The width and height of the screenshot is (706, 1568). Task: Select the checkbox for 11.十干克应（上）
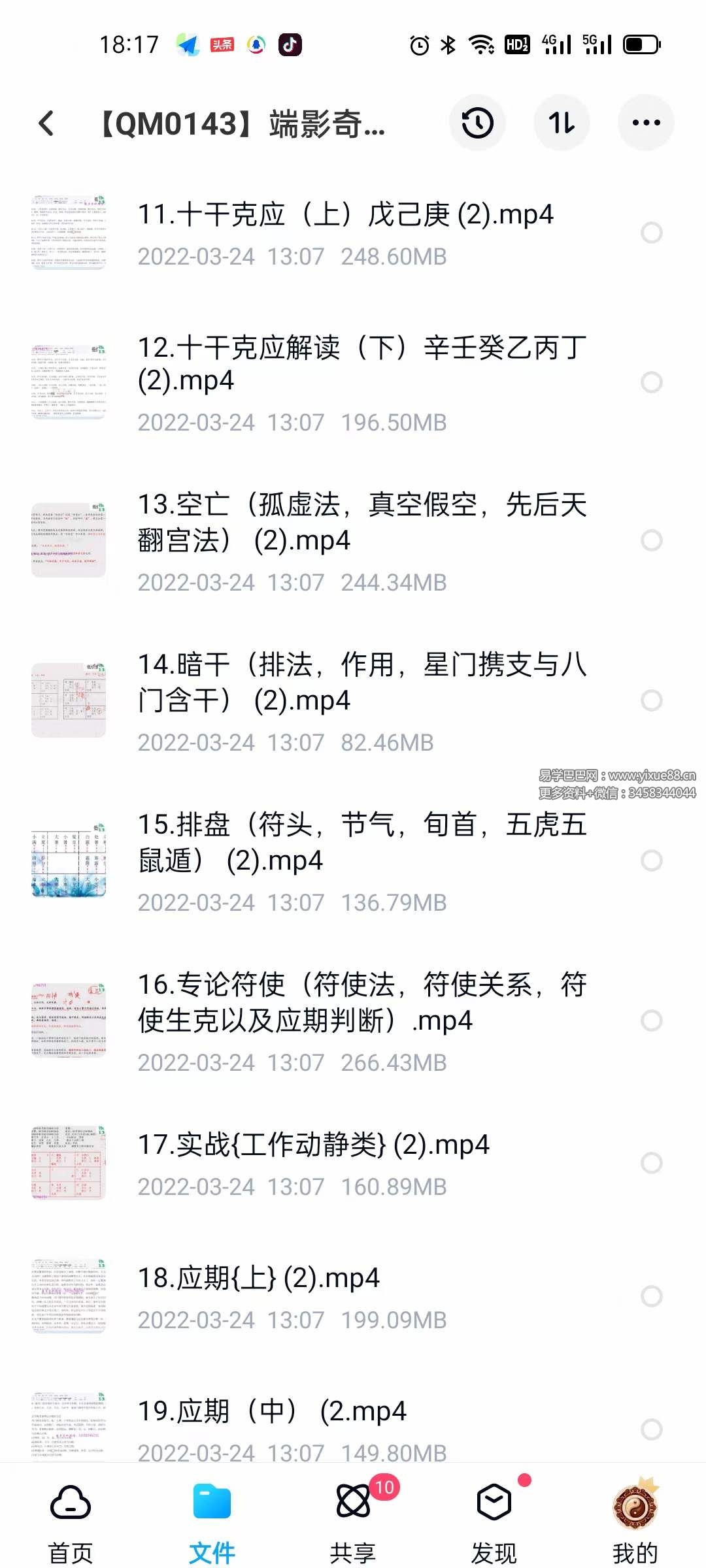[x=652, y=232]
